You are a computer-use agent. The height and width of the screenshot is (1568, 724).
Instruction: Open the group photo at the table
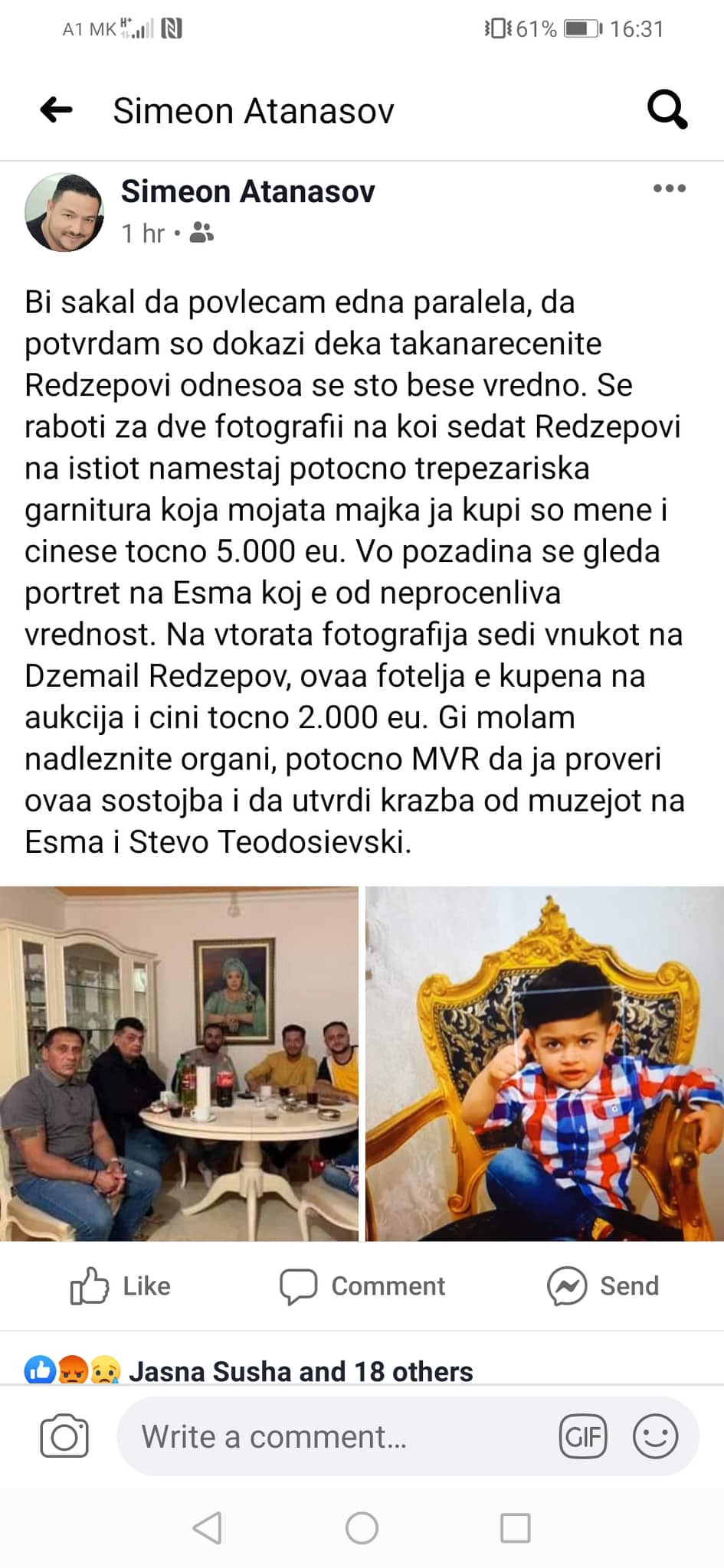click(179, 1063)
